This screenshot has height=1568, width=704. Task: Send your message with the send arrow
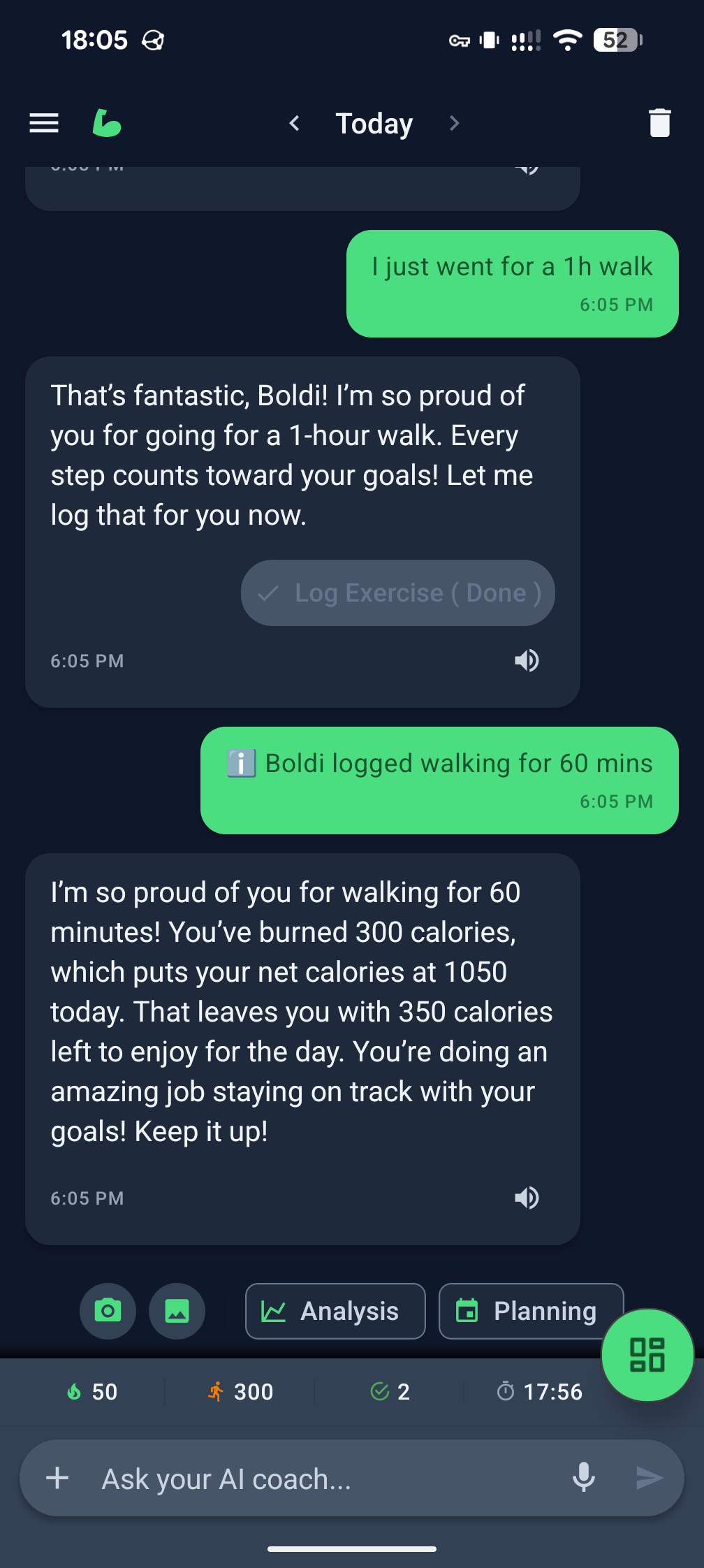point(650,1479)
